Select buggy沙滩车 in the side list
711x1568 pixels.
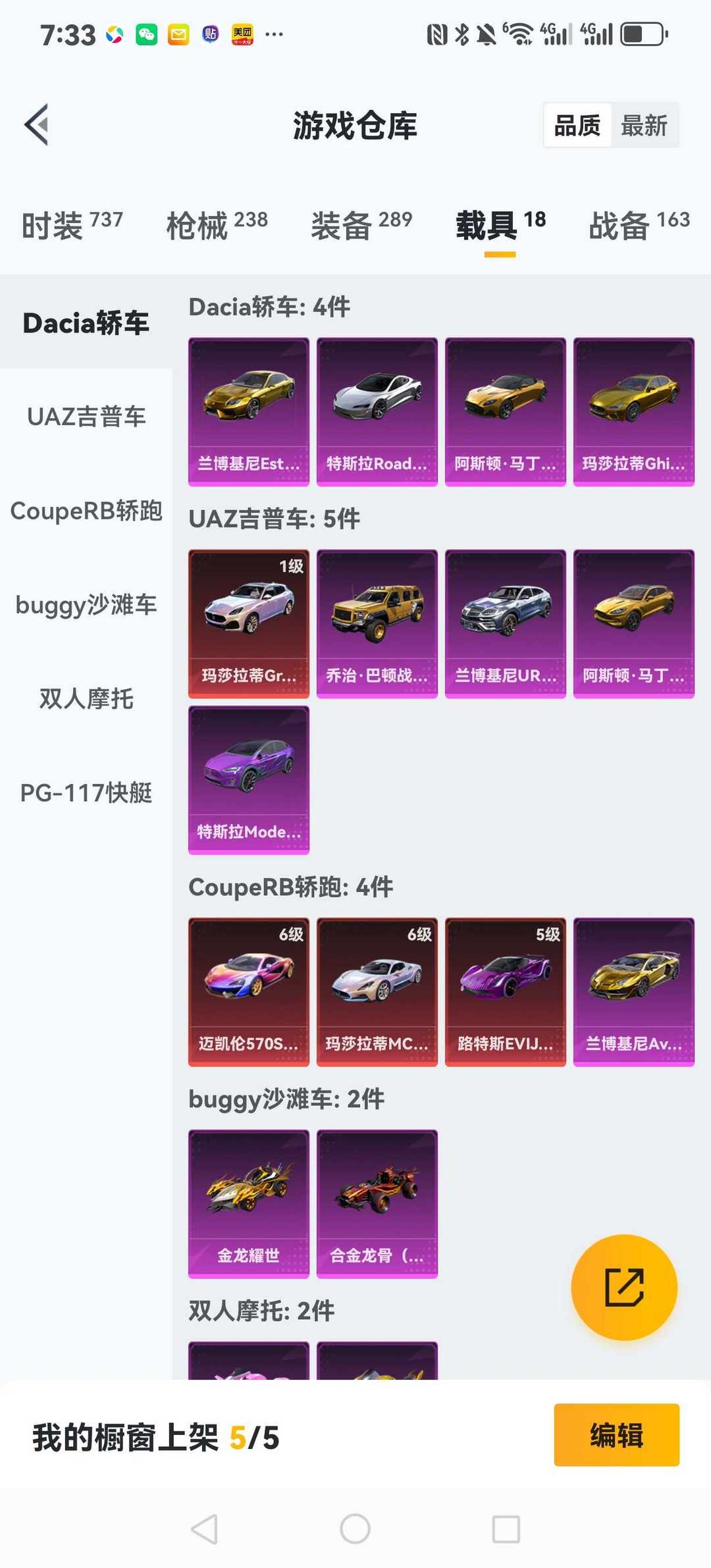pos(86,605)
